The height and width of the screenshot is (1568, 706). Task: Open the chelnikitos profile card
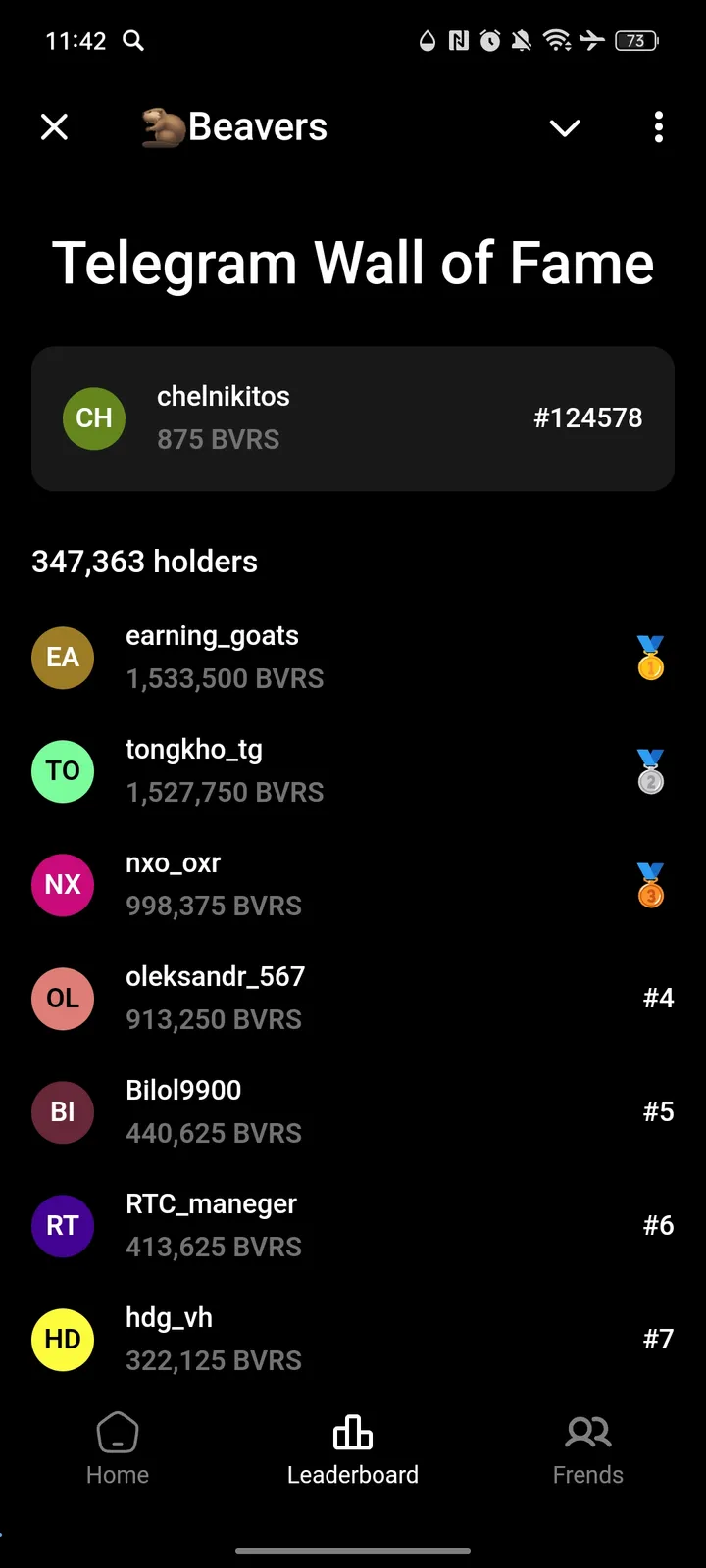click(x=353, y=417)
